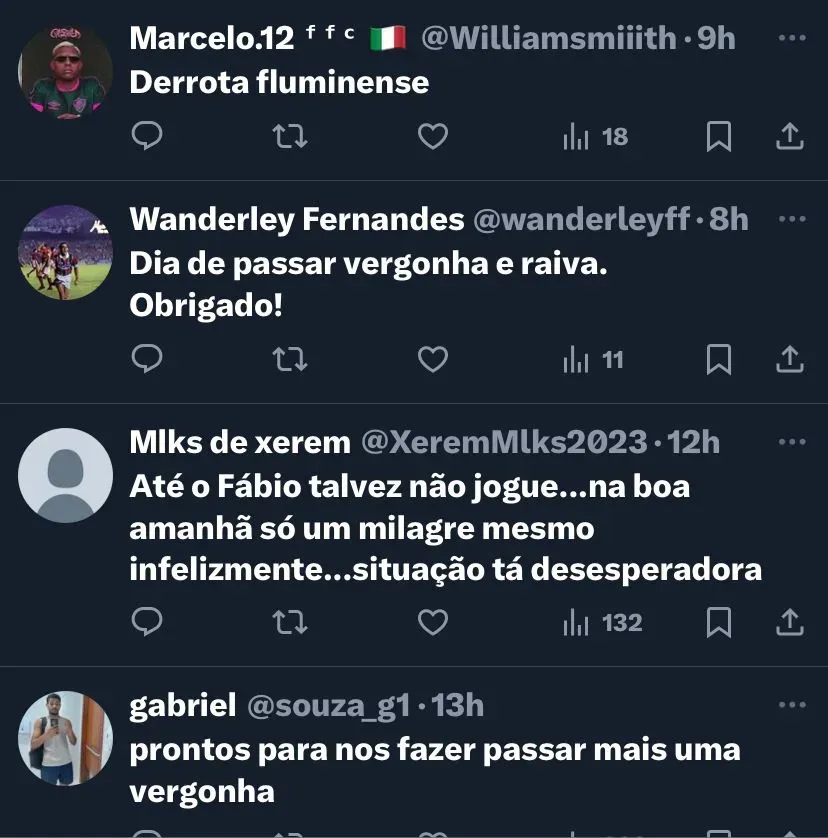The height and width of the screenshot is (838, 828).
Task: Reply to Mlks de xerem's tweet
Action: point(147,622)
